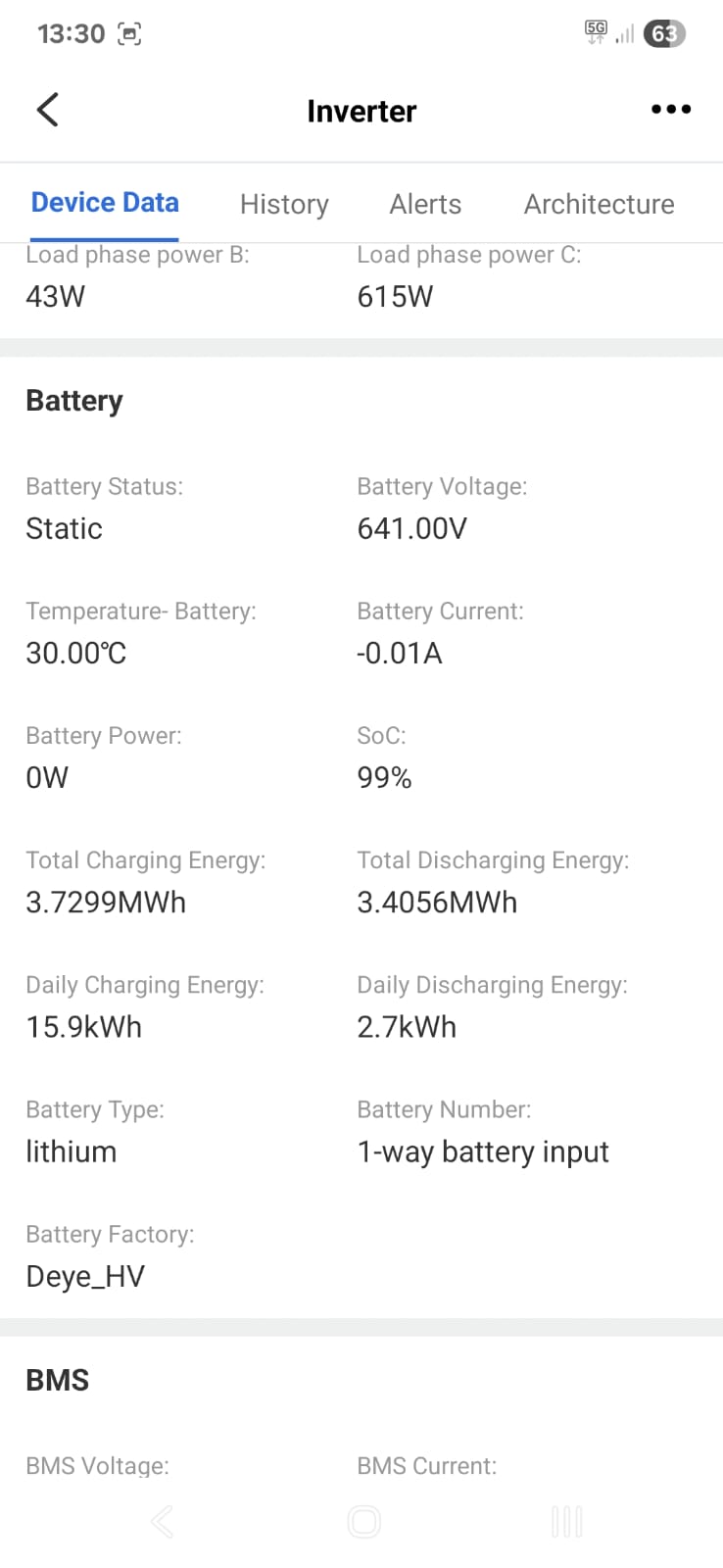Switch to the History tab

[284, 204]
